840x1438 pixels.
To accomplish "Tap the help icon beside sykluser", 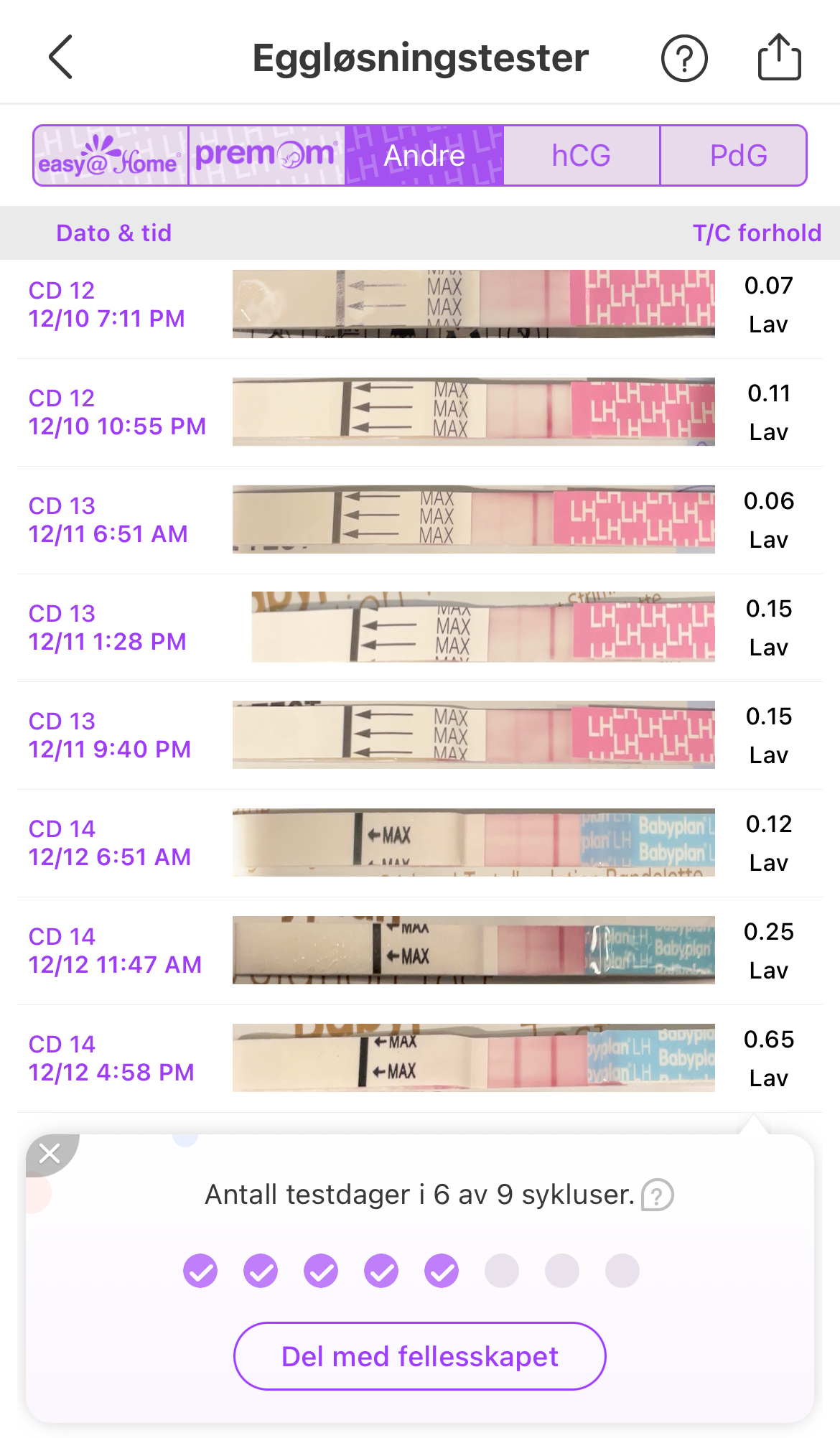I will click(x=658, y=1195).
